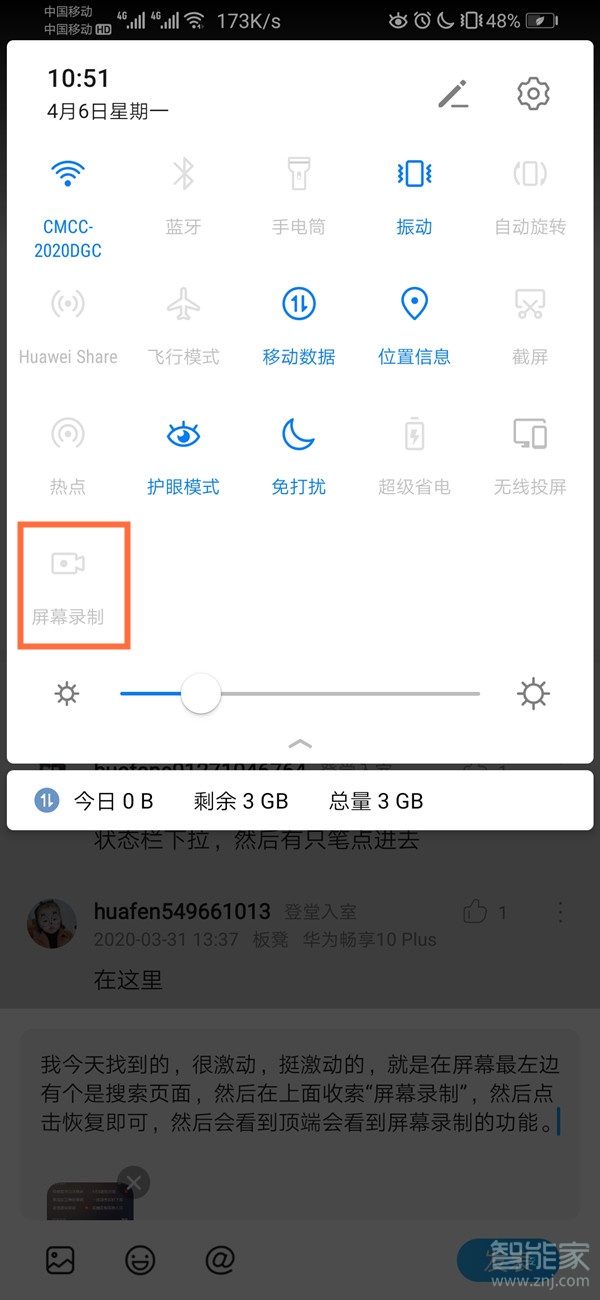The image size is (600, 1300).
Task: Turn off location info (位置信息)
Action: pos(414,304)
